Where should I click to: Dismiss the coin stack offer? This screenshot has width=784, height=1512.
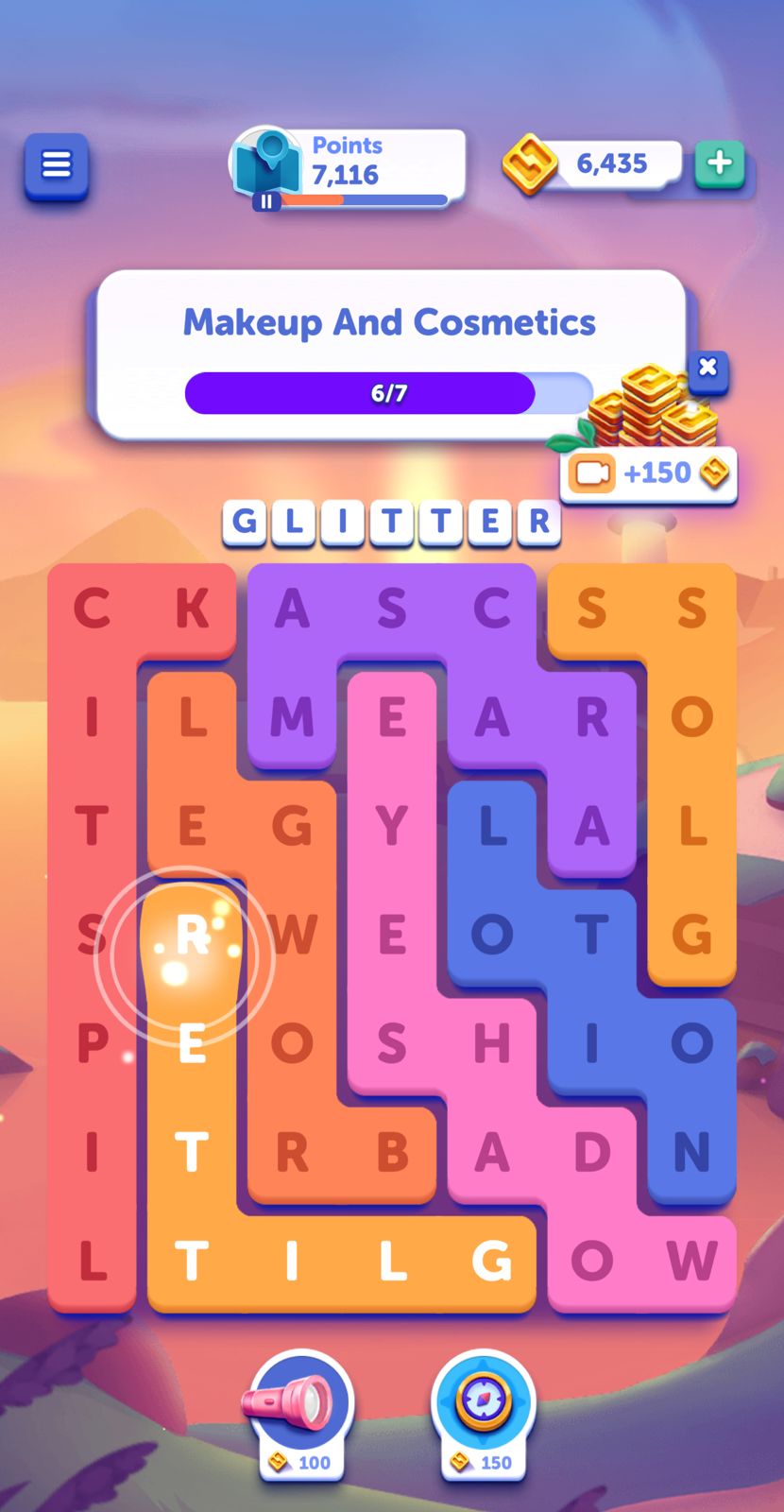(707, 368)
